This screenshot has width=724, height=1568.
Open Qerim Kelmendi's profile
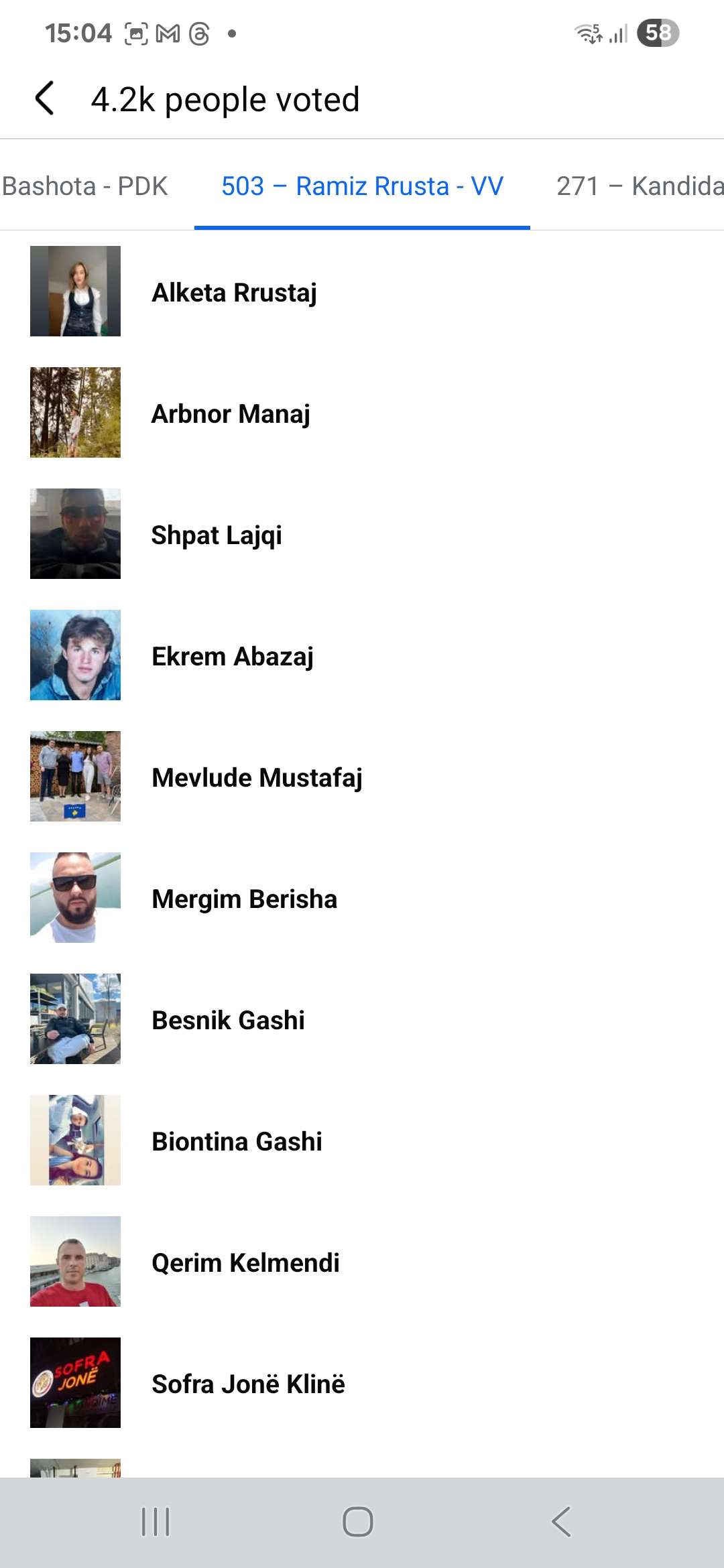(x=362, y=1262)
